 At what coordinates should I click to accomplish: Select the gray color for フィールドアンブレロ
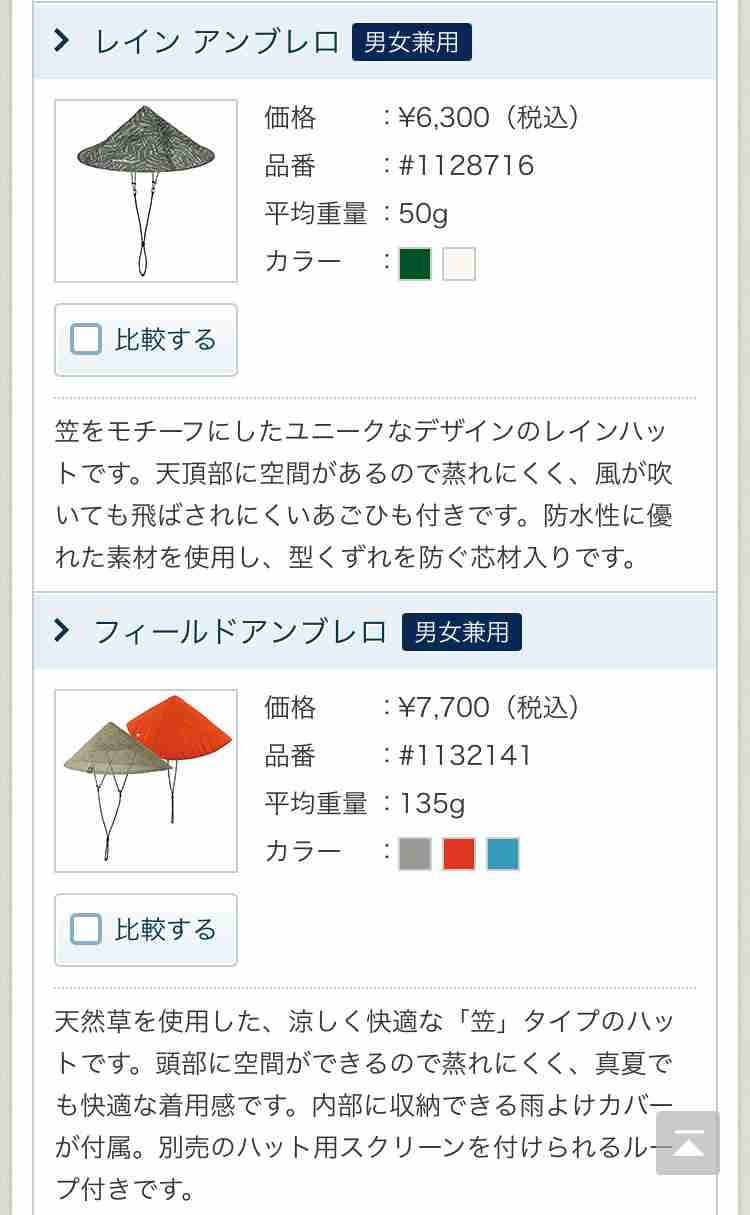(x=415, y=854)
